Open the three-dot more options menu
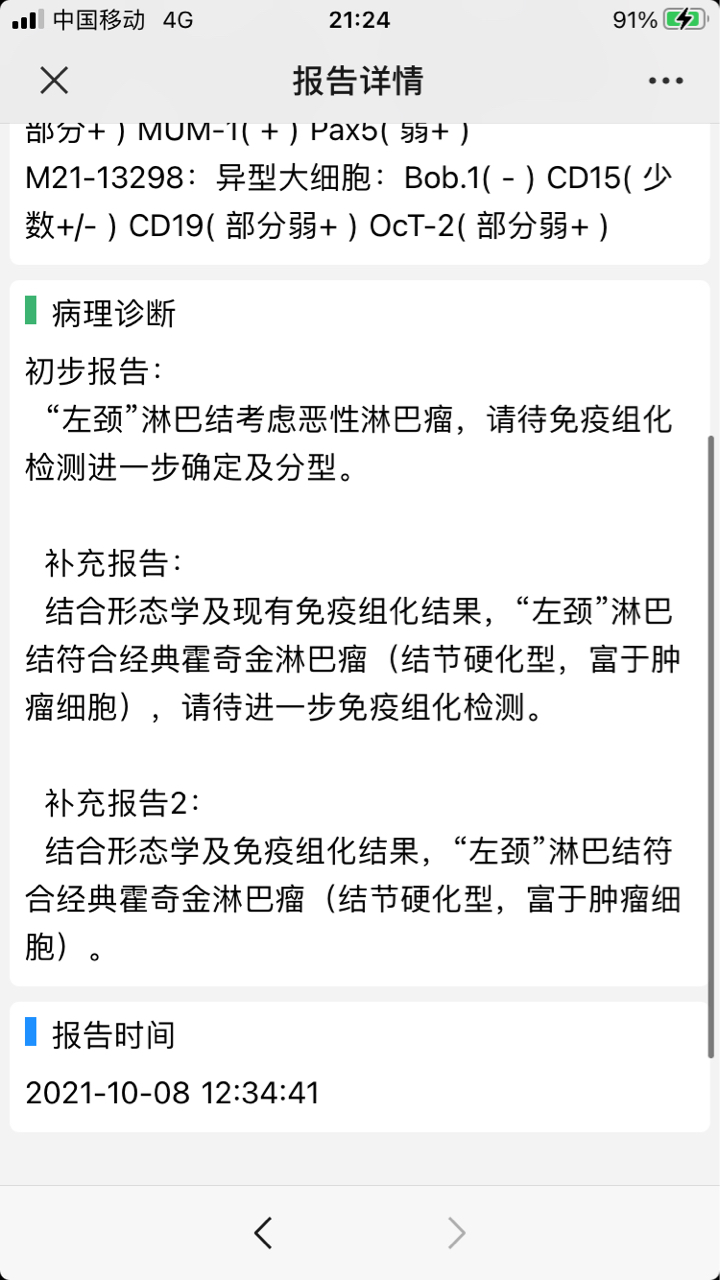This screenshot has width=720, height=1280. (x=665, y=81)
